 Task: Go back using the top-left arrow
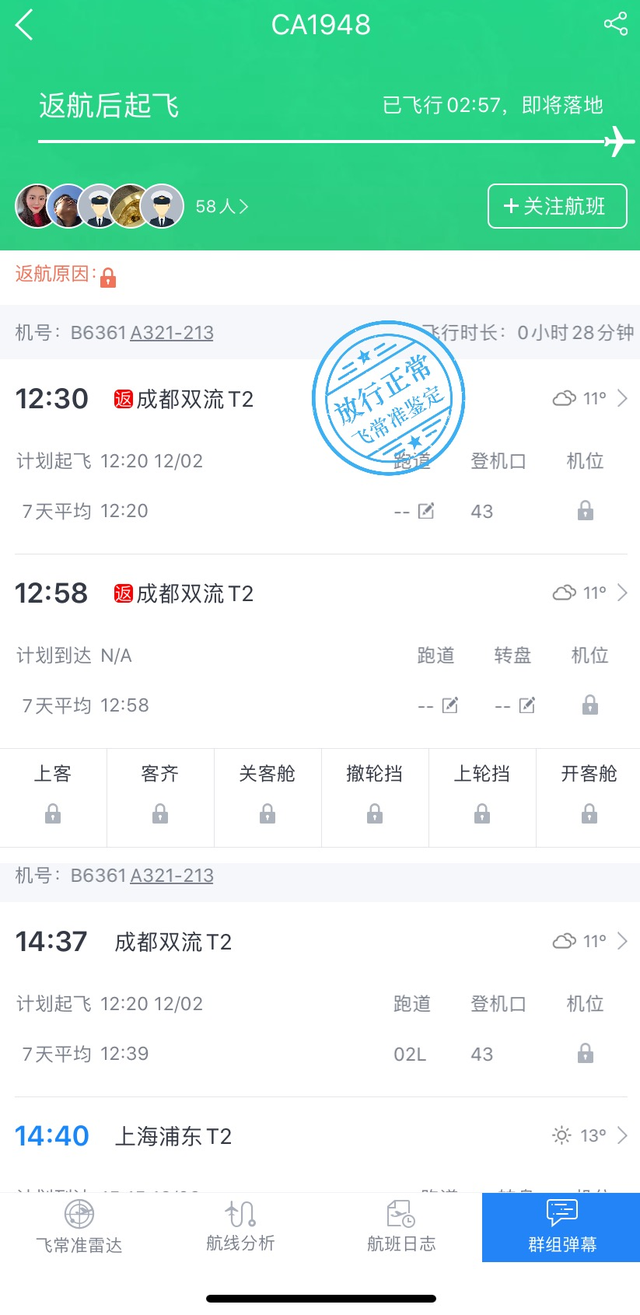(24, 25)
